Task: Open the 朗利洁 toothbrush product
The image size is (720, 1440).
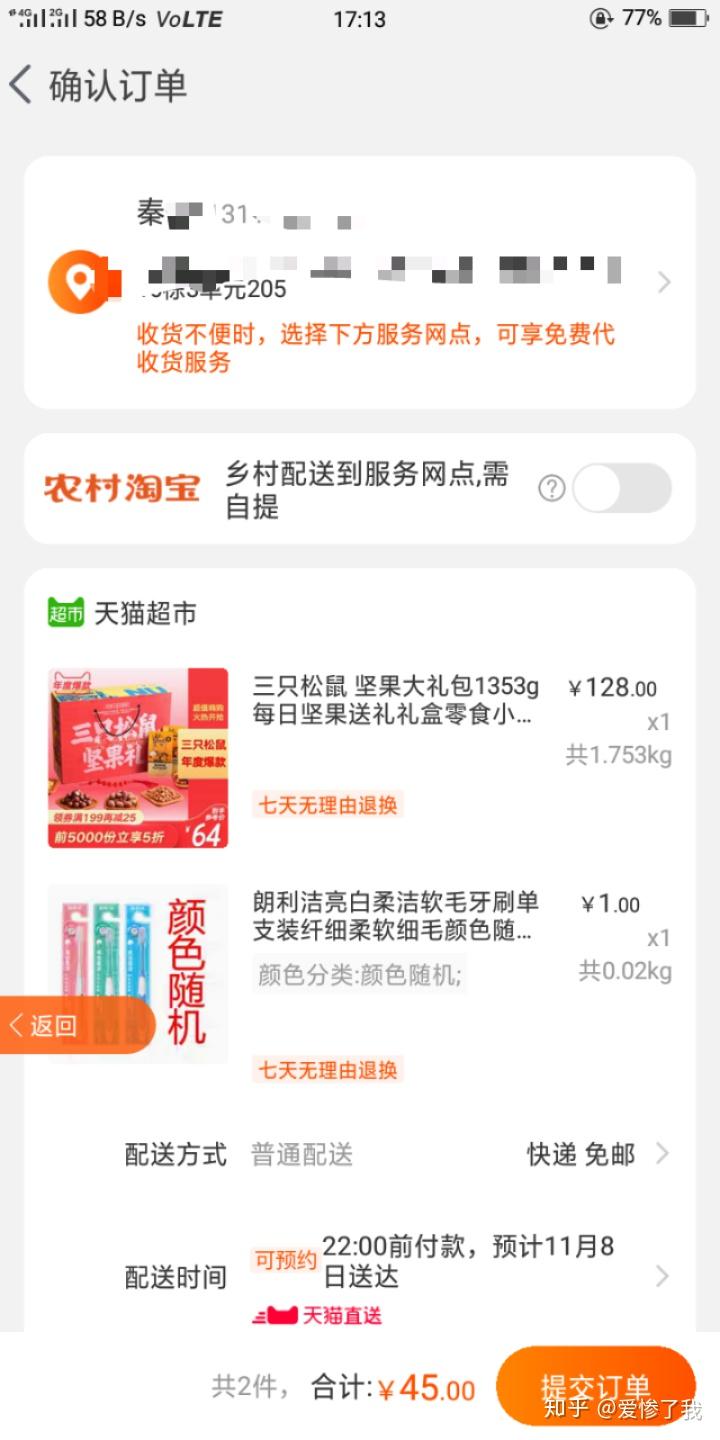Action: 394,917
